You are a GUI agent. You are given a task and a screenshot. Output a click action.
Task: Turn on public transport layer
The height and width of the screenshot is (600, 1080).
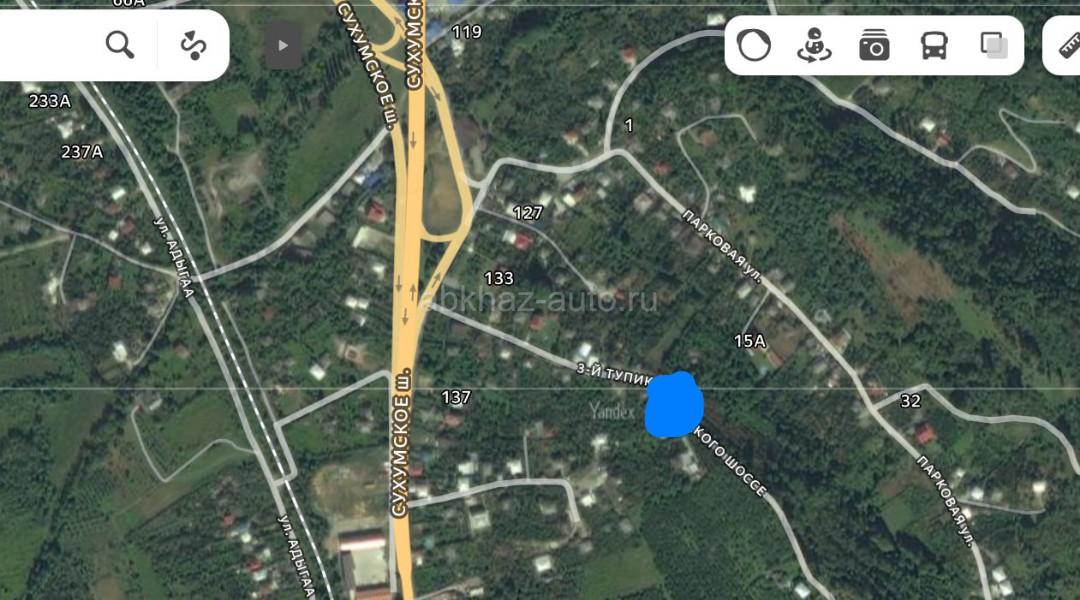point(934,45)
